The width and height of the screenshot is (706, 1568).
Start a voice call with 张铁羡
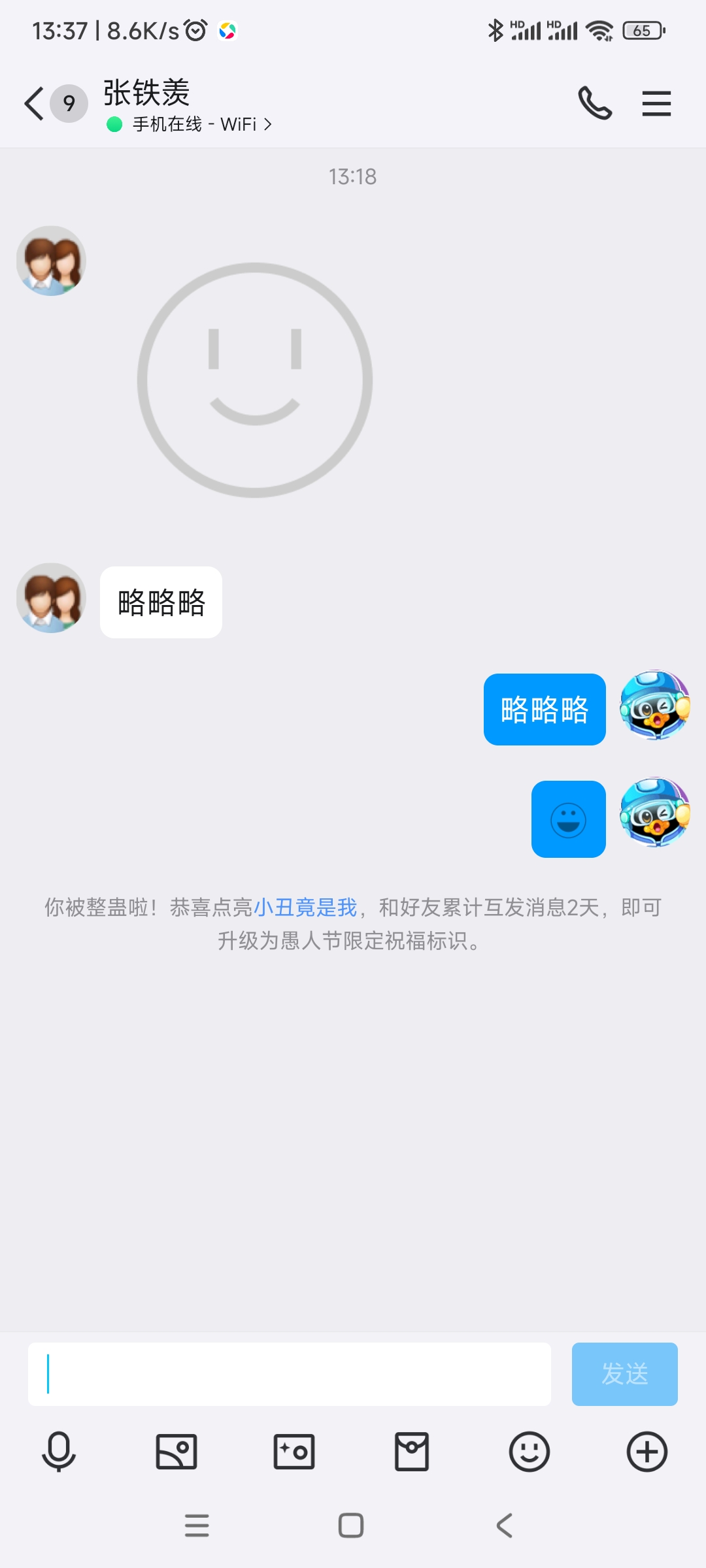(595, 104)
